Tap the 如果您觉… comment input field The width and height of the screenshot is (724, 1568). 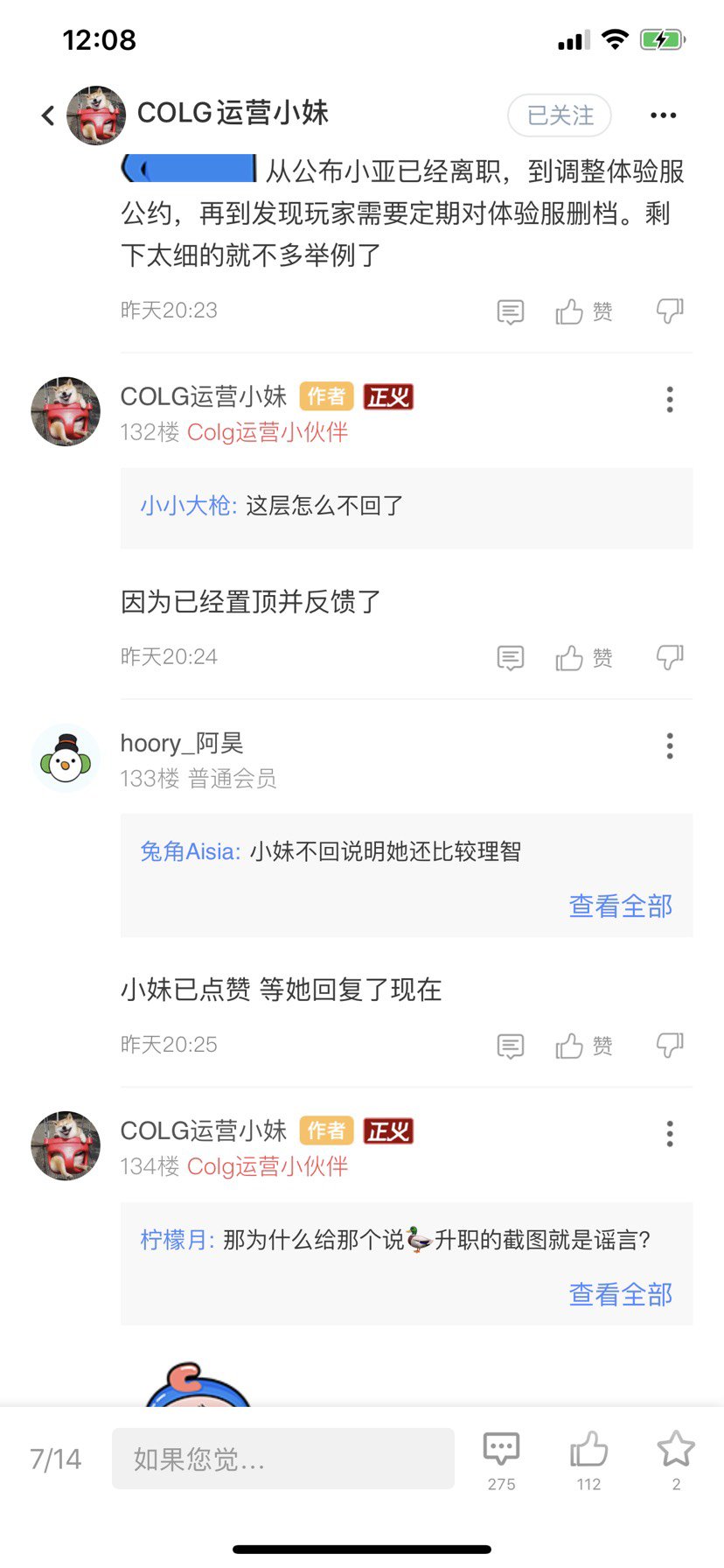tap(282, 1459)
